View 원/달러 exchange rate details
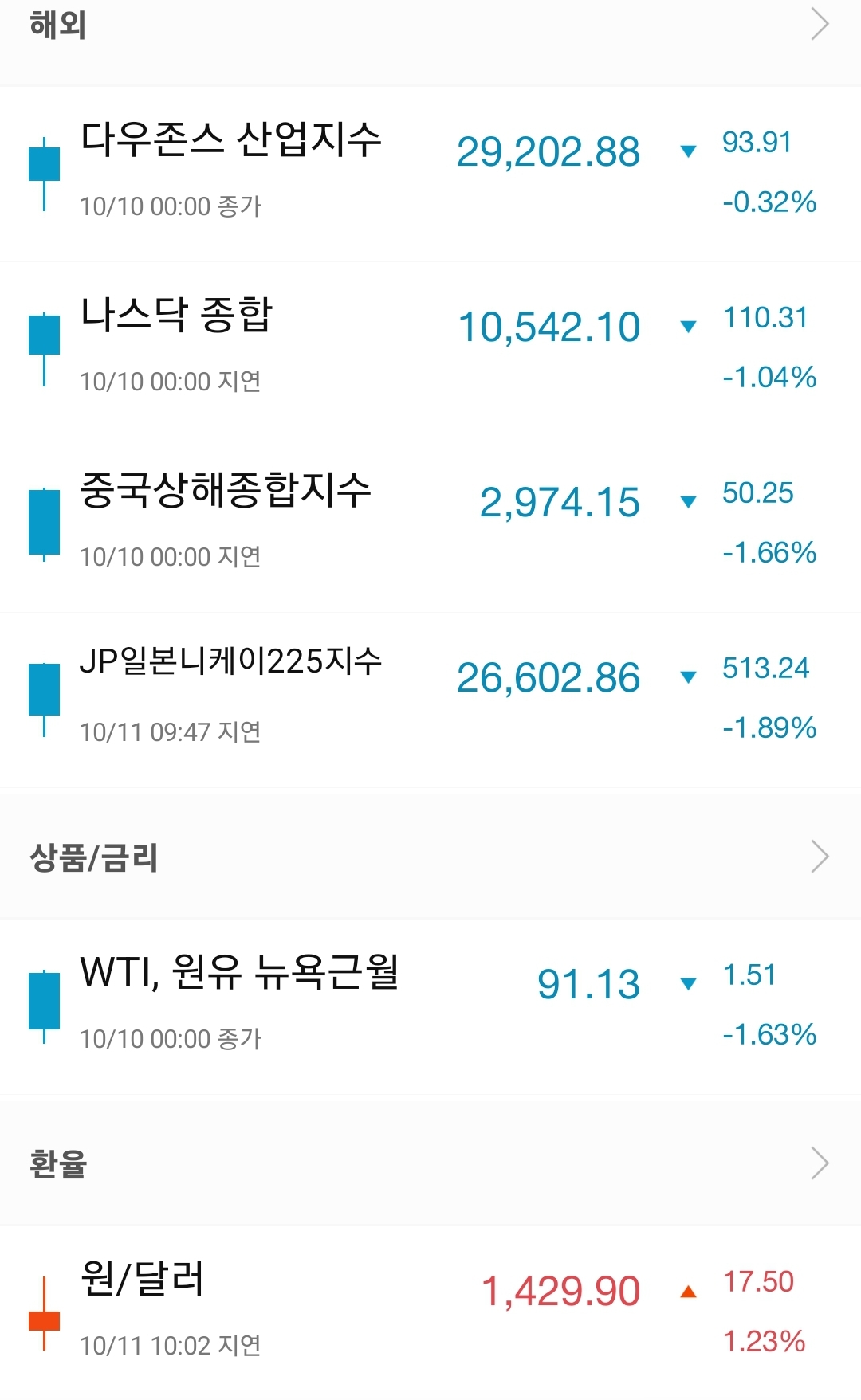This screenshot has height=1400, width=861. point(431,1313)
